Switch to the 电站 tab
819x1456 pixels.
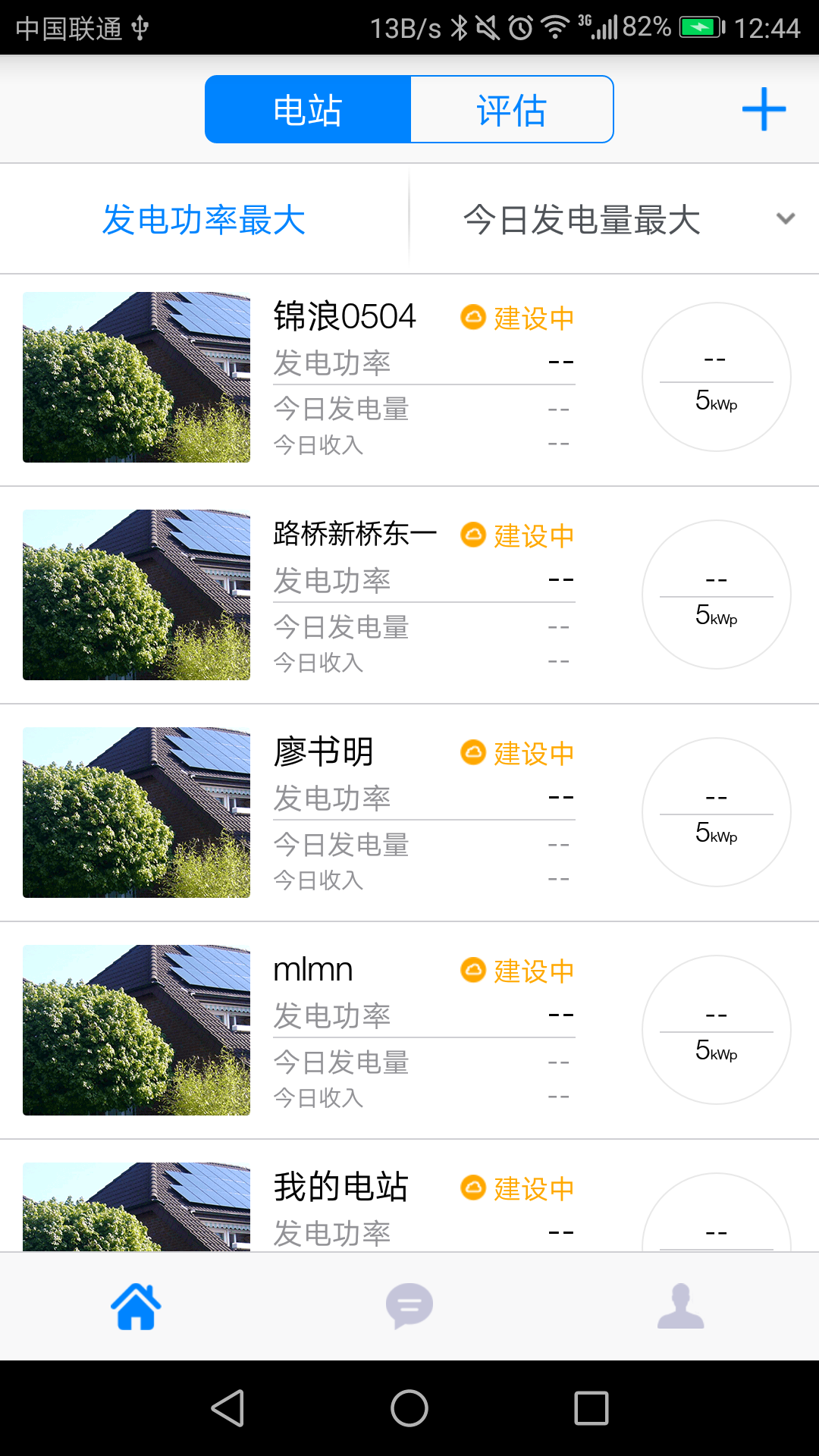pos(306,108)
